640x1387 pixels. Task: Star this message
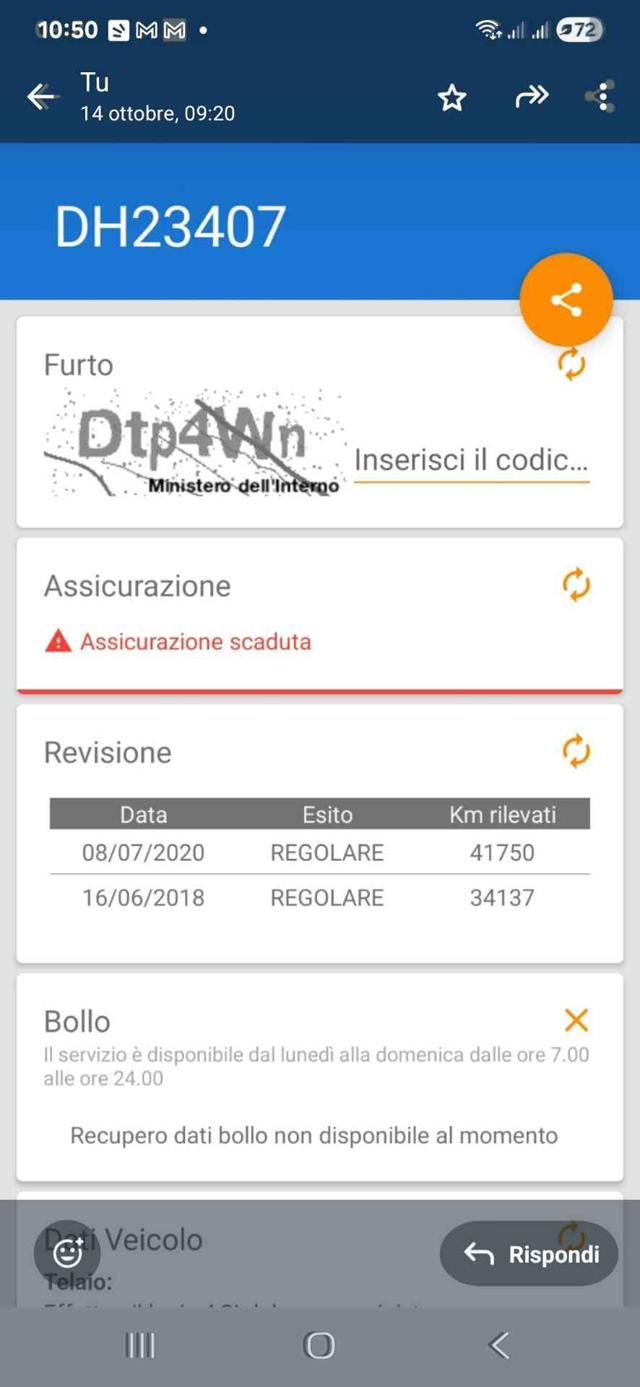pos(452,97)
